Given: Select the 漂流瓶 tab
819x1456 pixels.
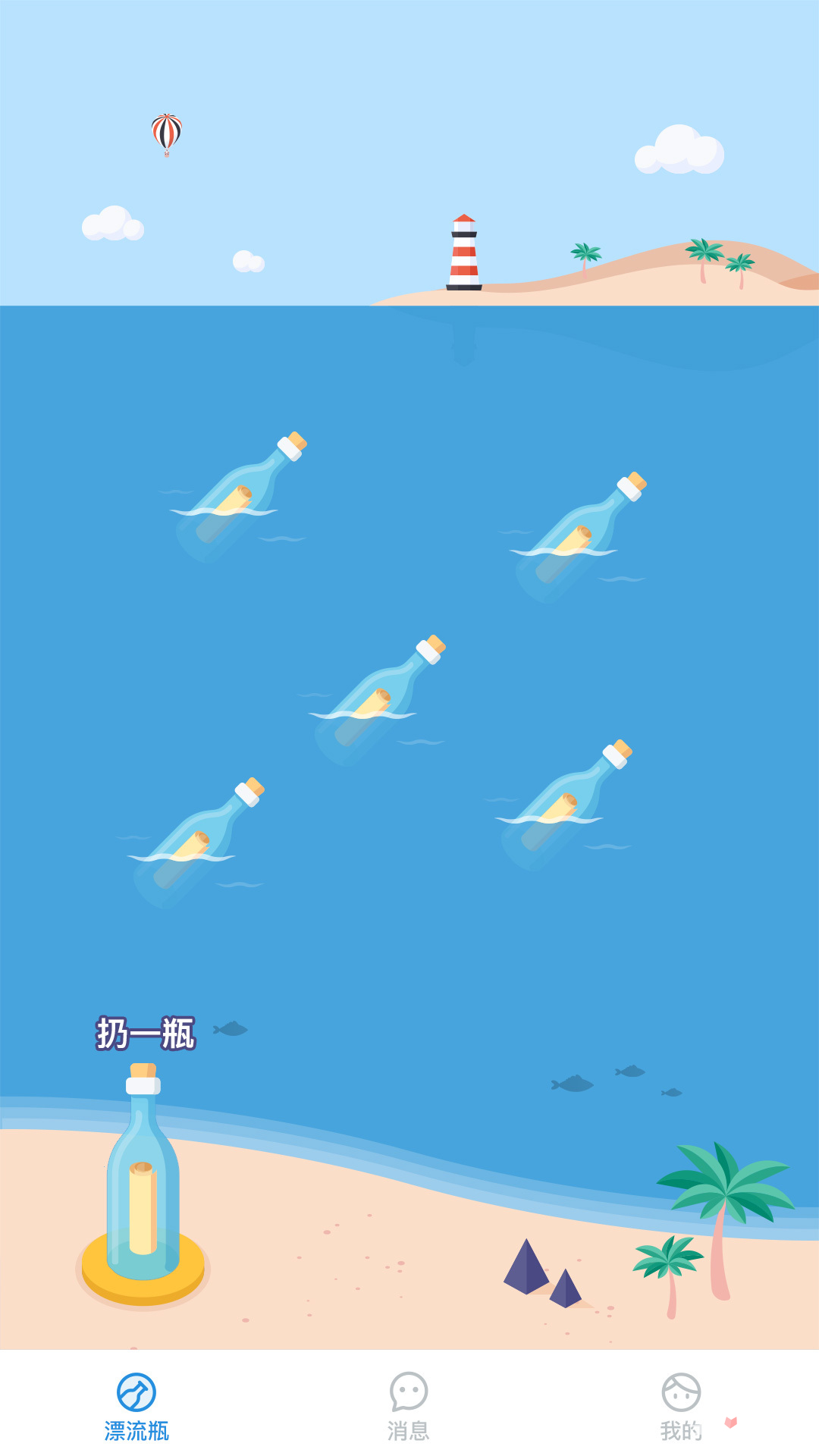Looking at the screenshot, I should 136,1406.
